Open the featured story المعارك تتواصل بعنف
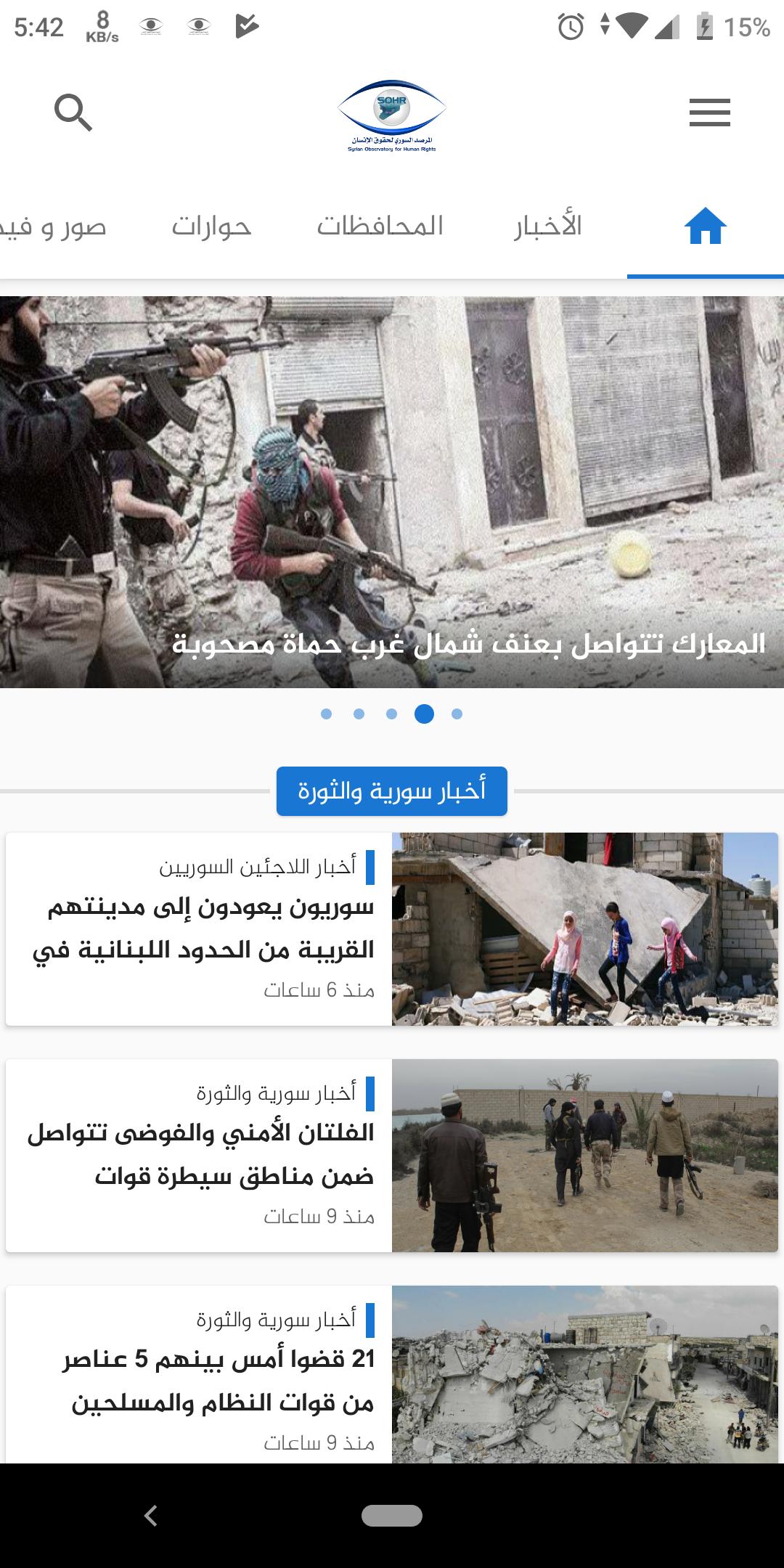The height and width of the screenshot is (1568, 784). coord(392,491)
